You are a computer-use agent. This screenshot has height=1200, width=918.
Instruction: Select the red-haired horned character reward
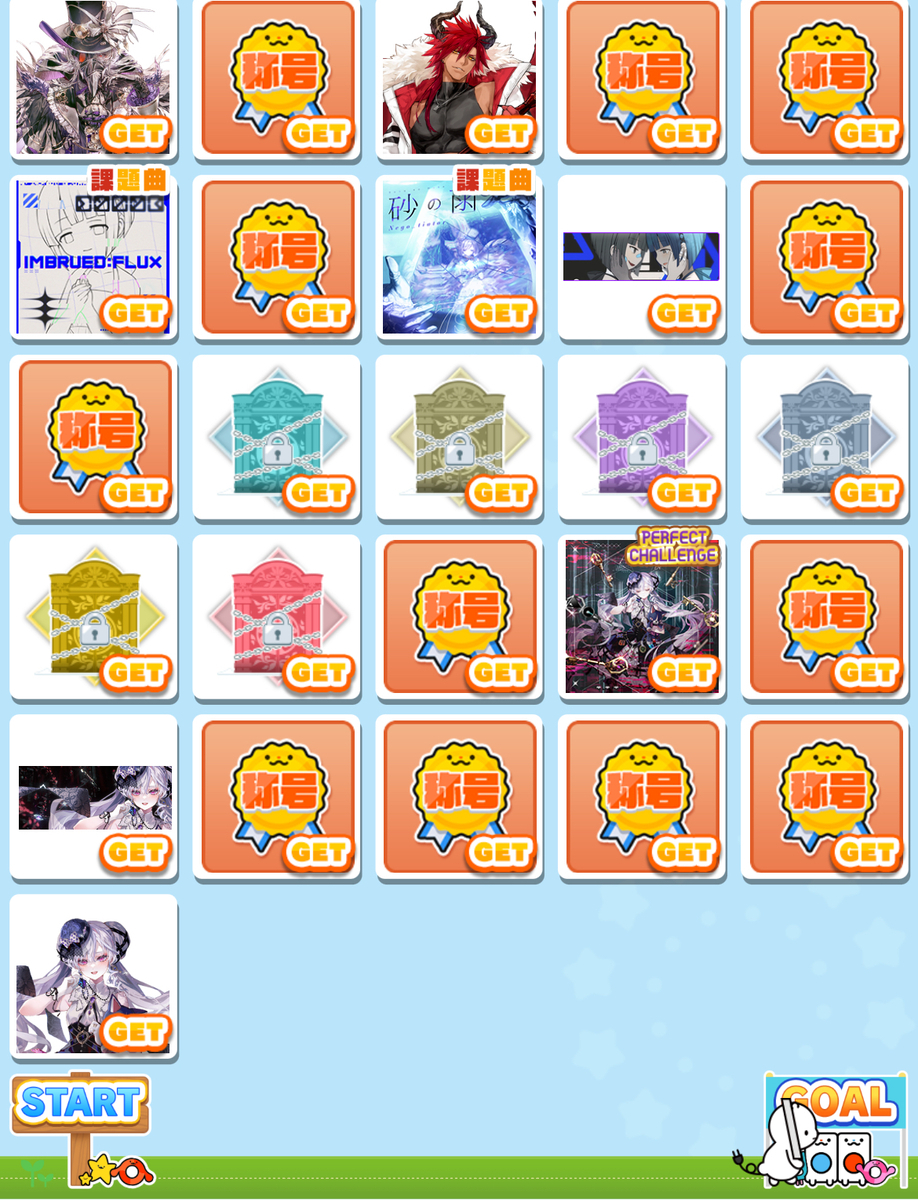point(459,78)
